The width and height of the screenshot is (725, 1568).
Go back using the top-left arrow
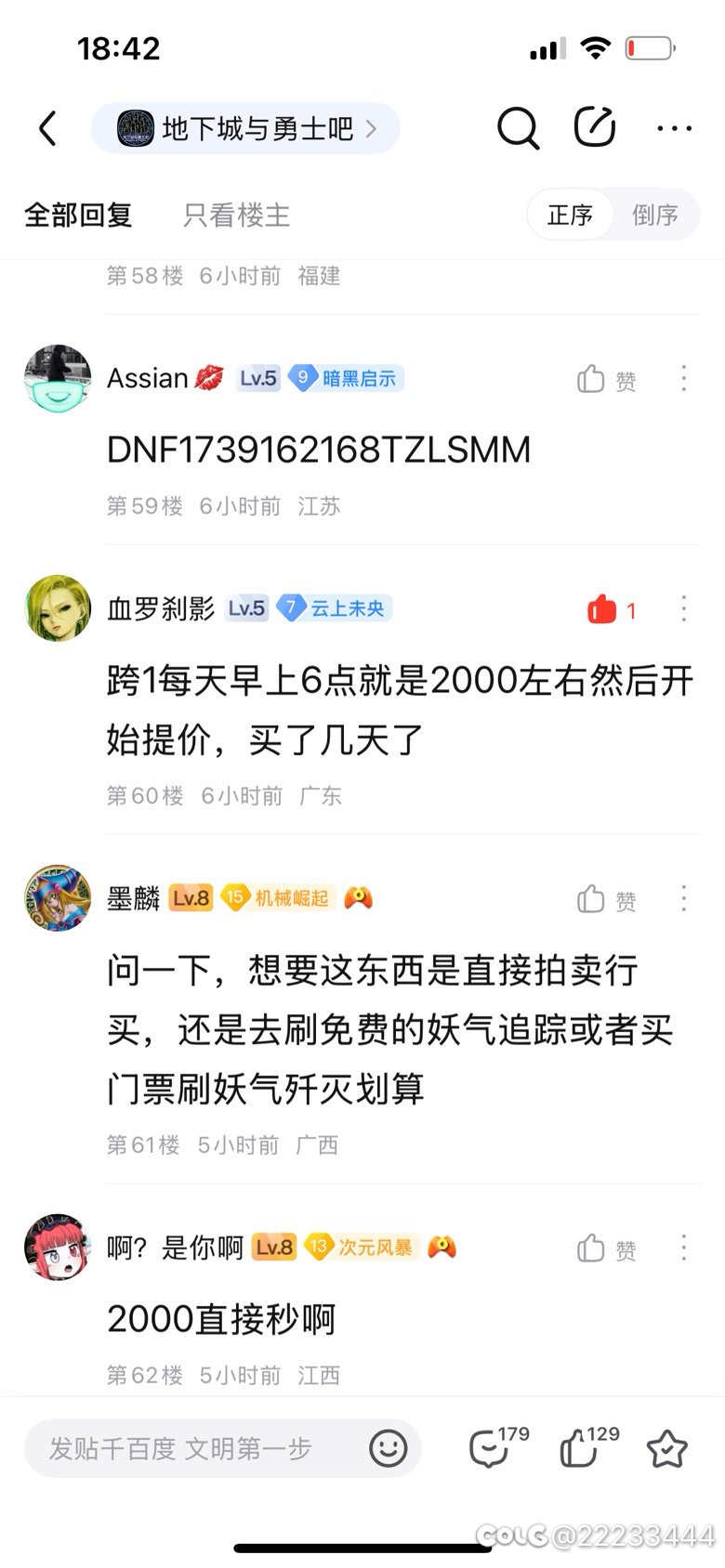48,128
